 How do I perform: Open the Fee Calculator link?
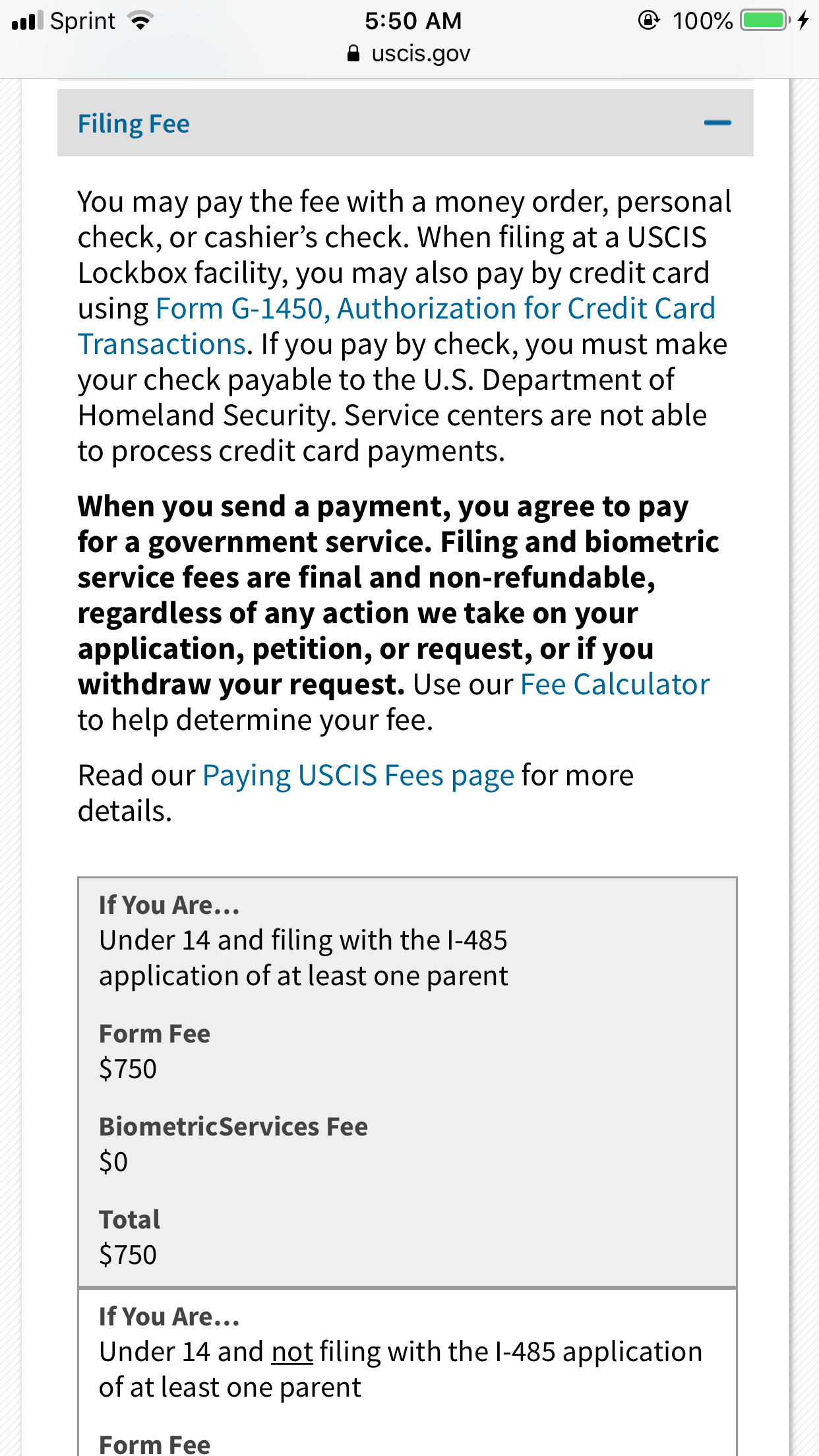click(615, 684)
